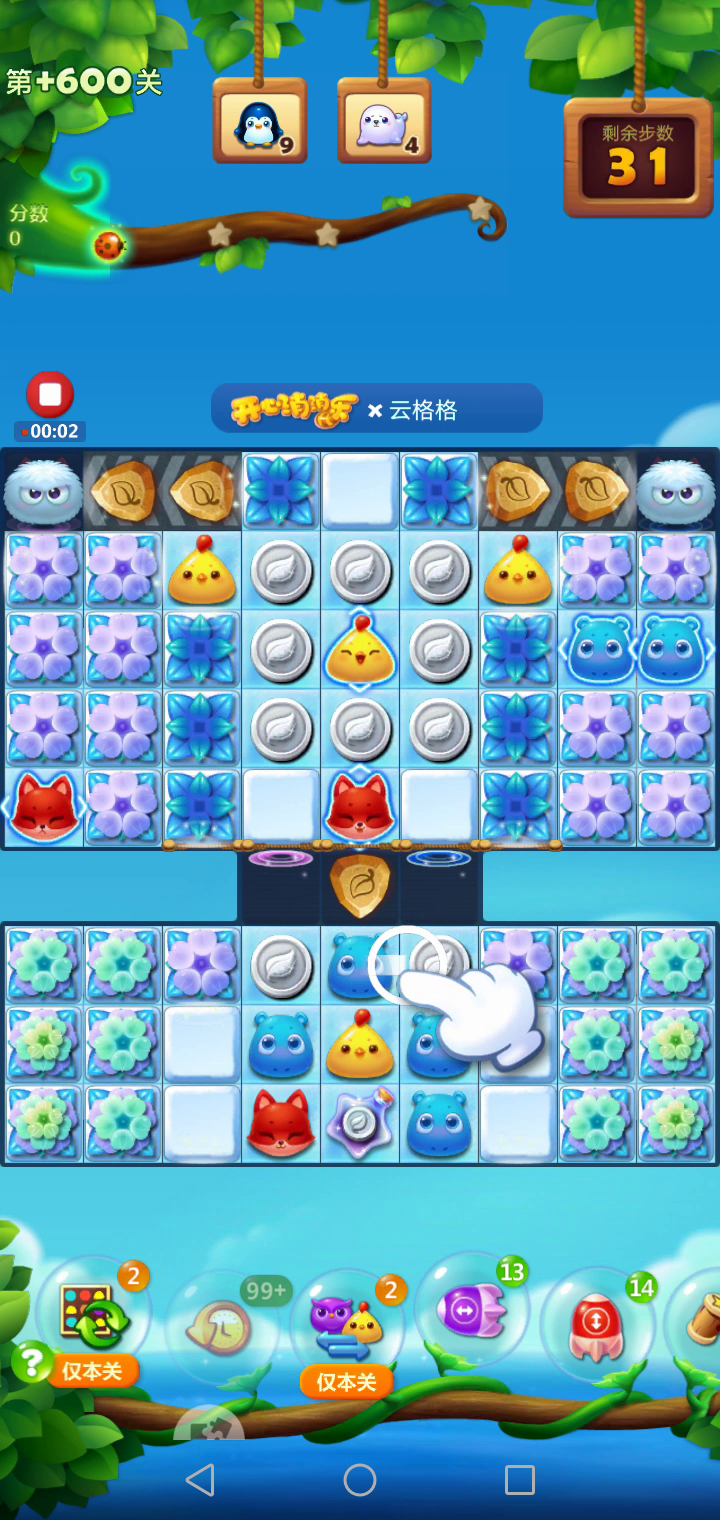
Task: Open the recent apps overview
Action: (x=520, y=1480)
